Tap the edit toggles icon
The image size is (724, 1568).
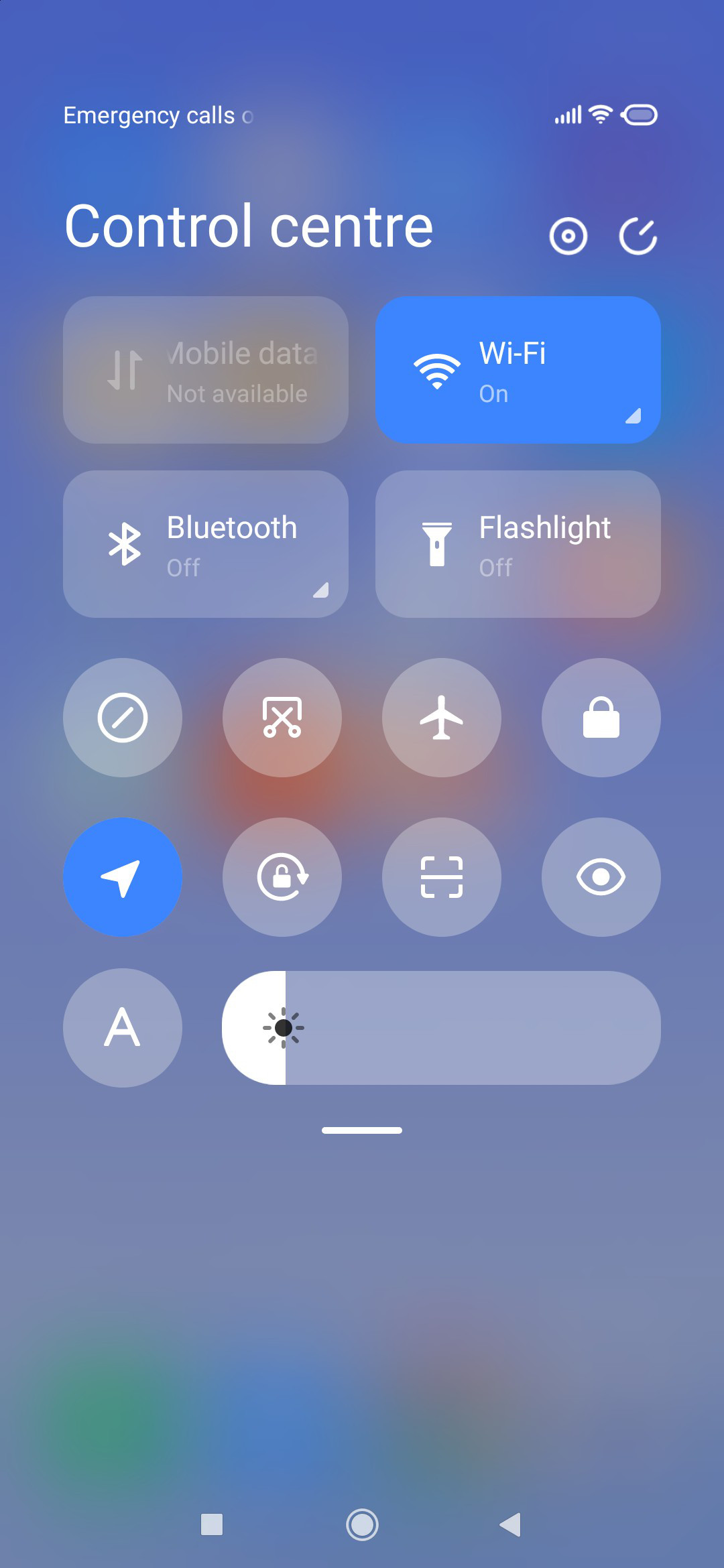(638, 236)
